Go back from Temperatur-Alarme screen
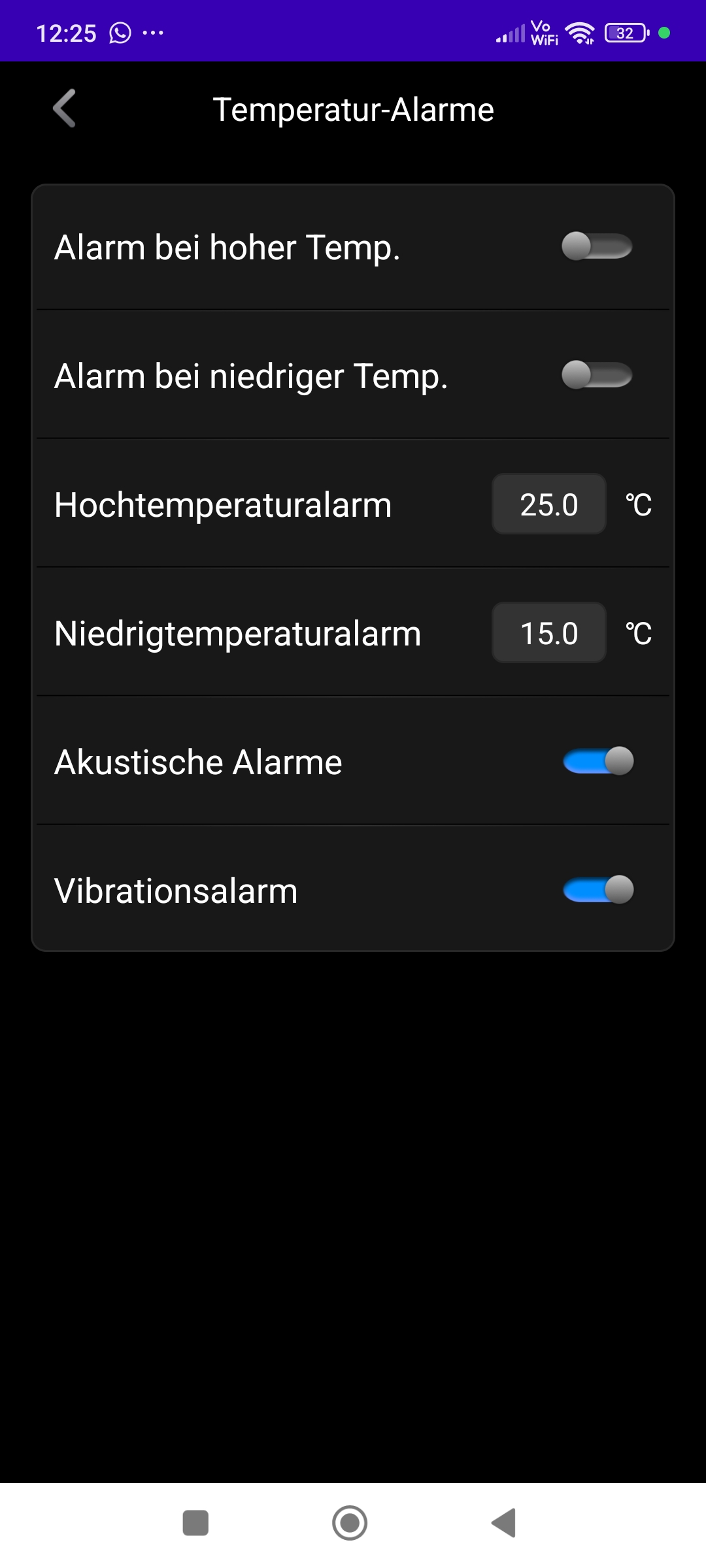The width and height of the screenshot is (706, 1568). pyautogui.click(x=65, y=108)
